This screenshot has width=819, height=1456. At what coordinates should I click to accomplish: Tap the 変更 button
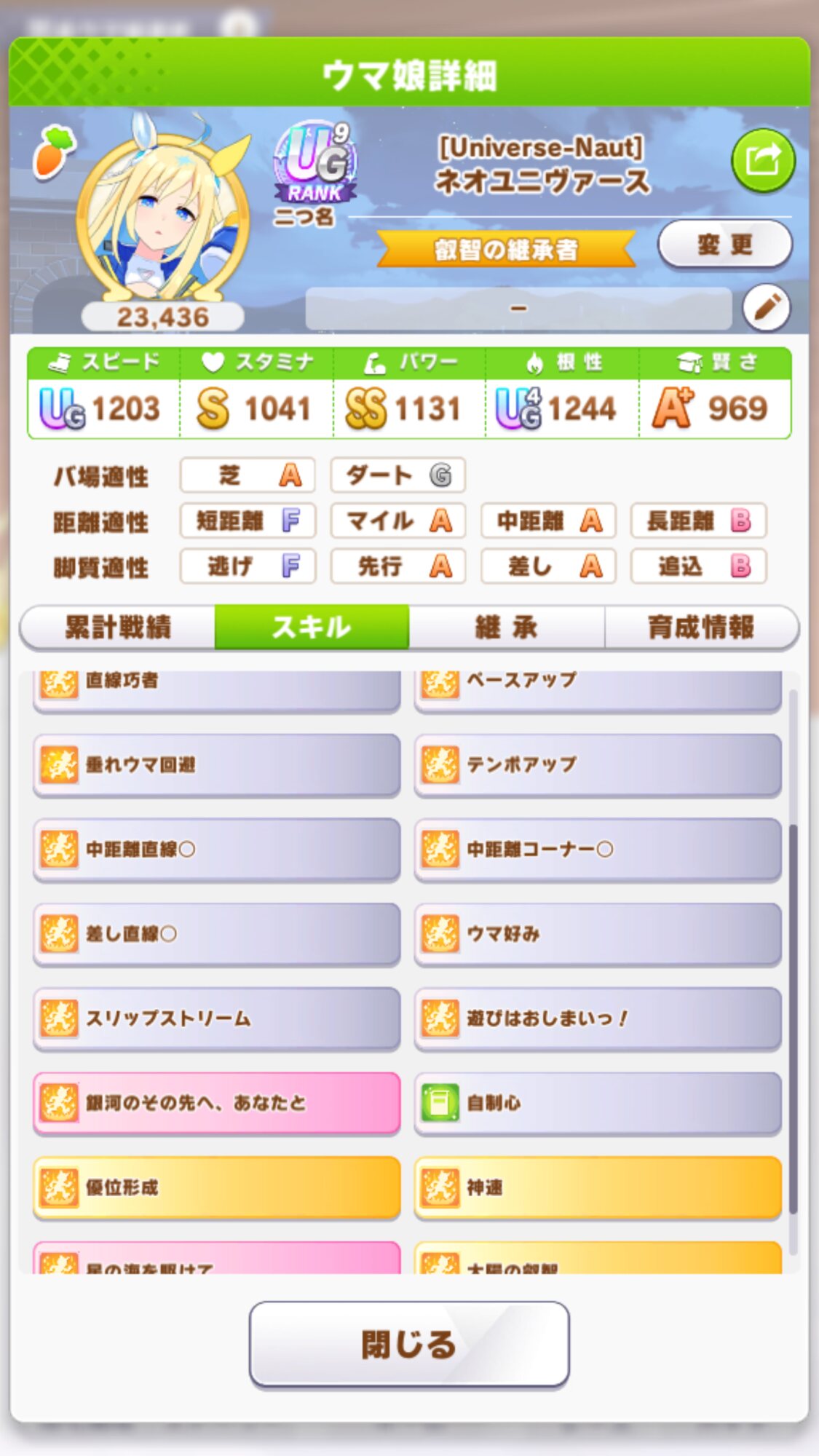(724, 245)
